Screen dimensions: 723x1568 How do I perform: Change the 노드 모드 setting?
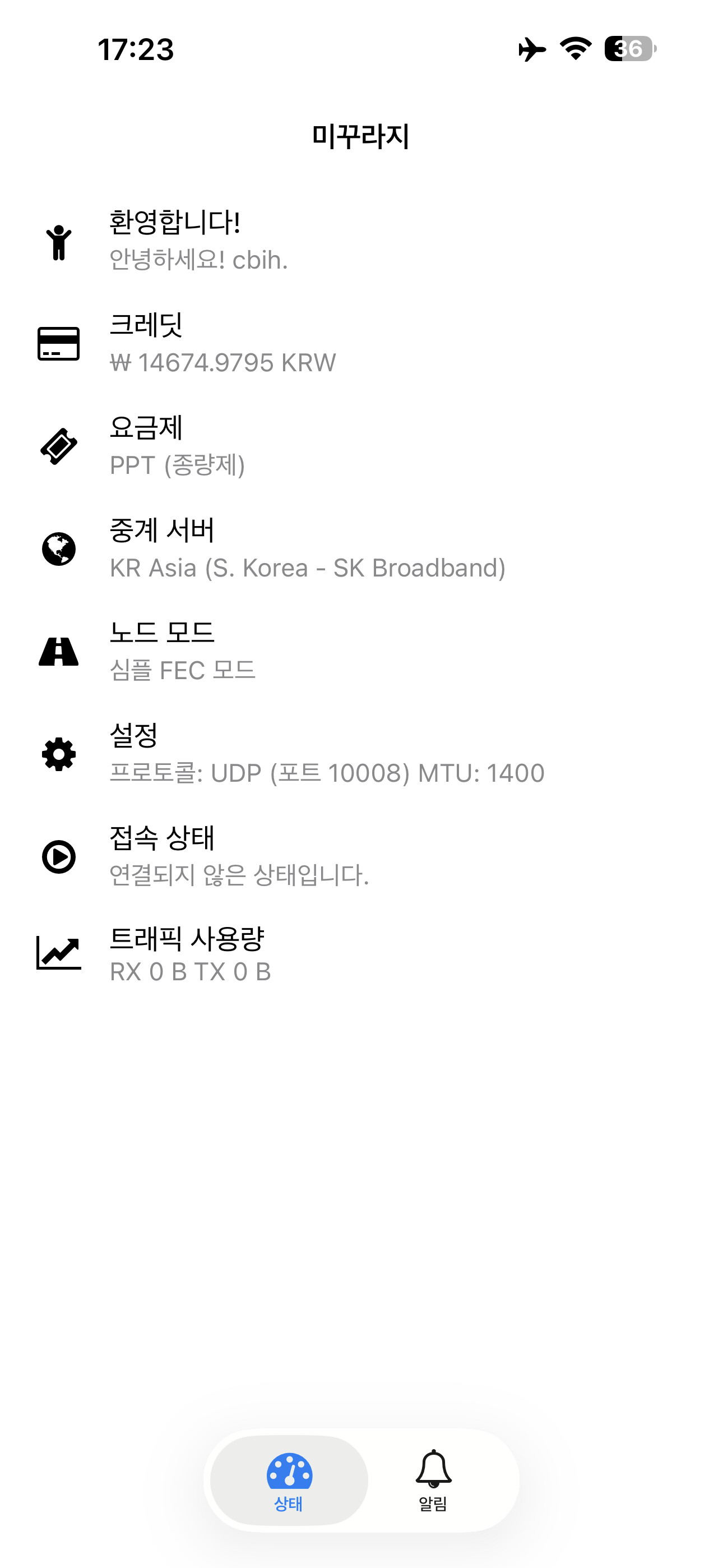click(x=361, y=651)
